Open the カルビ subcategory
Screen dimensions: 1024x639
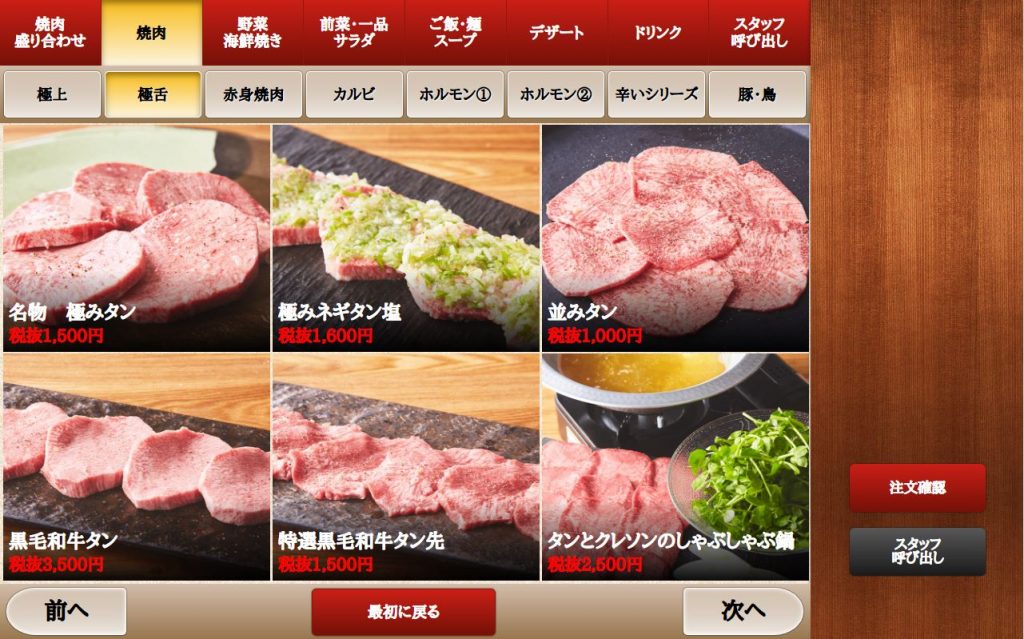coord(354,94)
